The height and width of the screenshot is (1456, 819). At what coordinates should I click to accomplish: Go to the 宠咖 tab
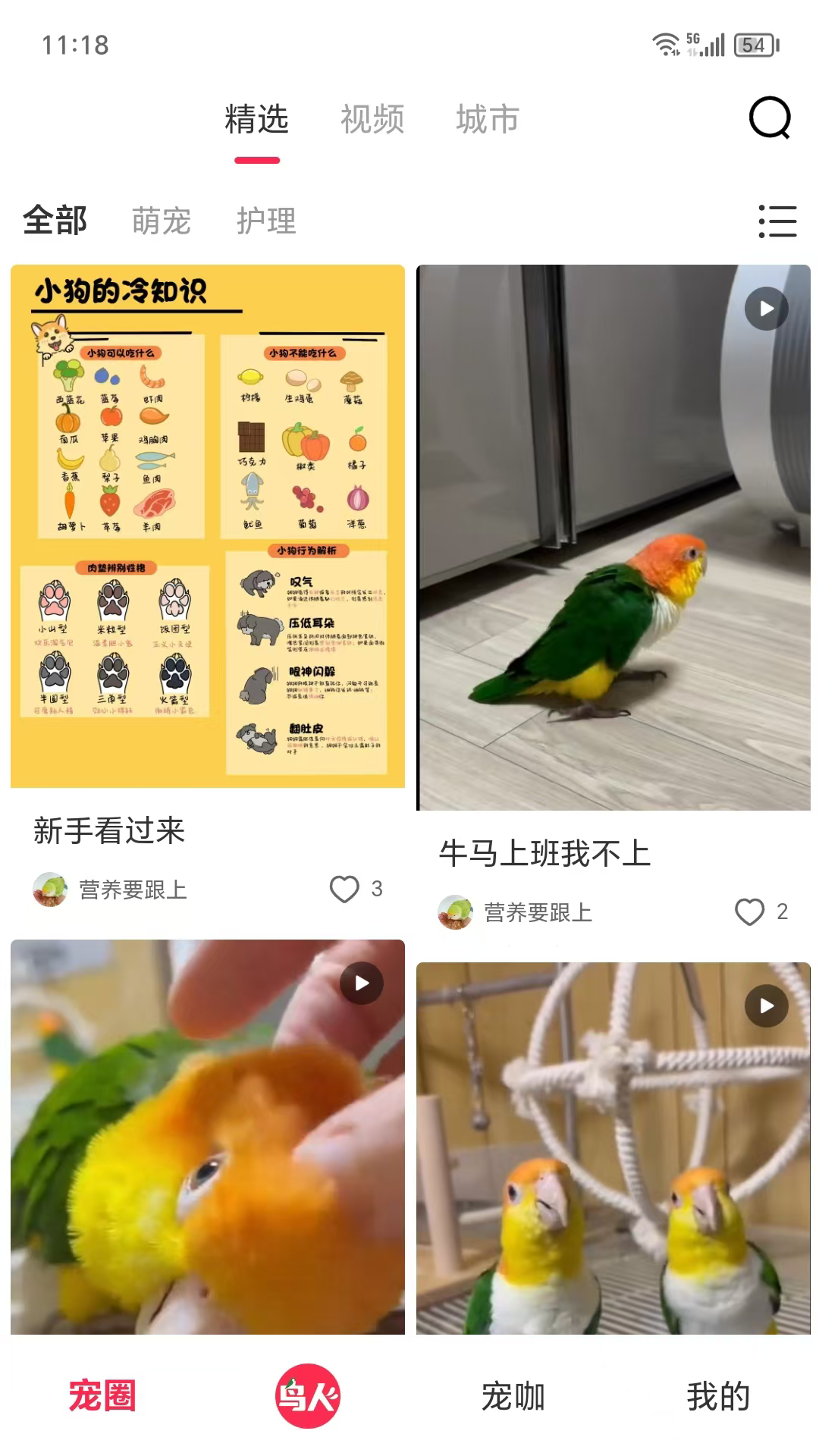click(x=513, y=1397)
